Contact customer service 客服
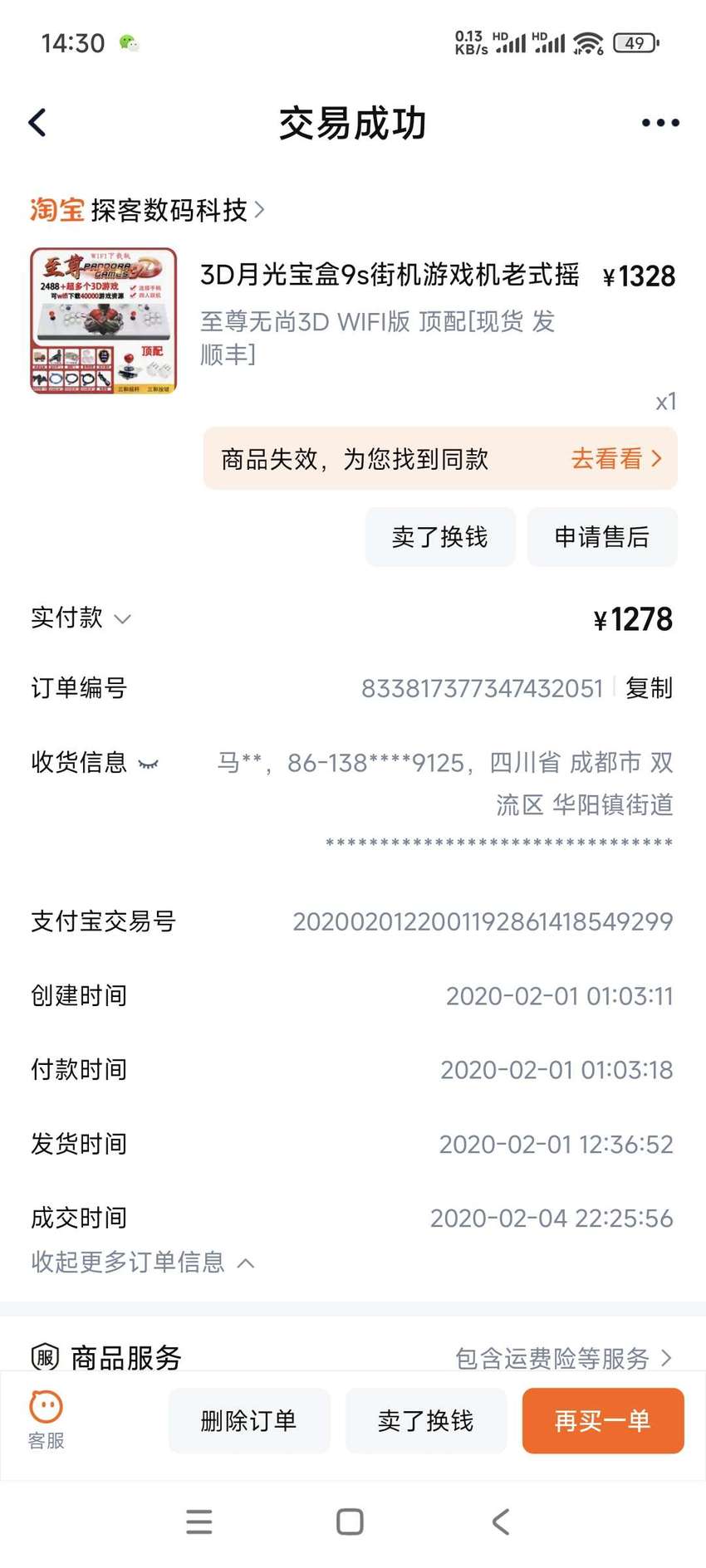Viewport: 706px width, 1568px height. pyautogui.click(x=47, y=1421)
